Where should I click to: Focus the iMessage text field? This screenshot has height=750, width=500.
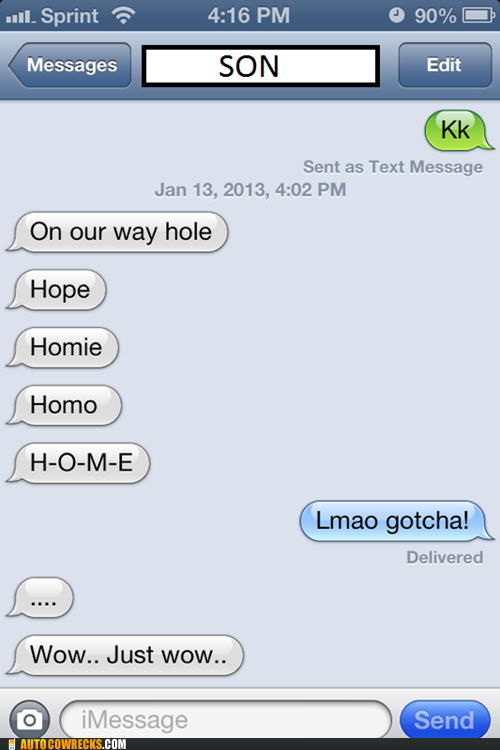point(225,719)
